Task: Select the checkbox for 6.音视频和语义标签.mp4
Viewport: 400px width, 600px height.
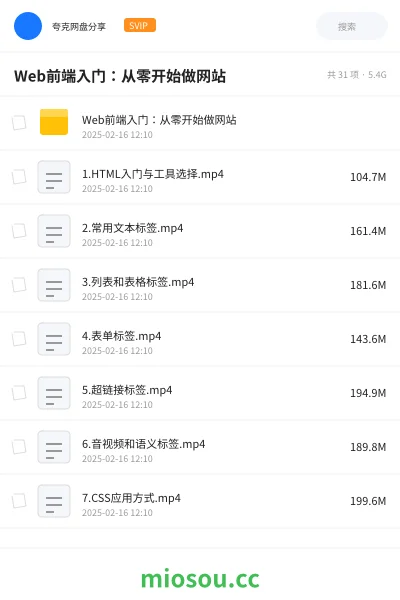Action: [19, 447]
